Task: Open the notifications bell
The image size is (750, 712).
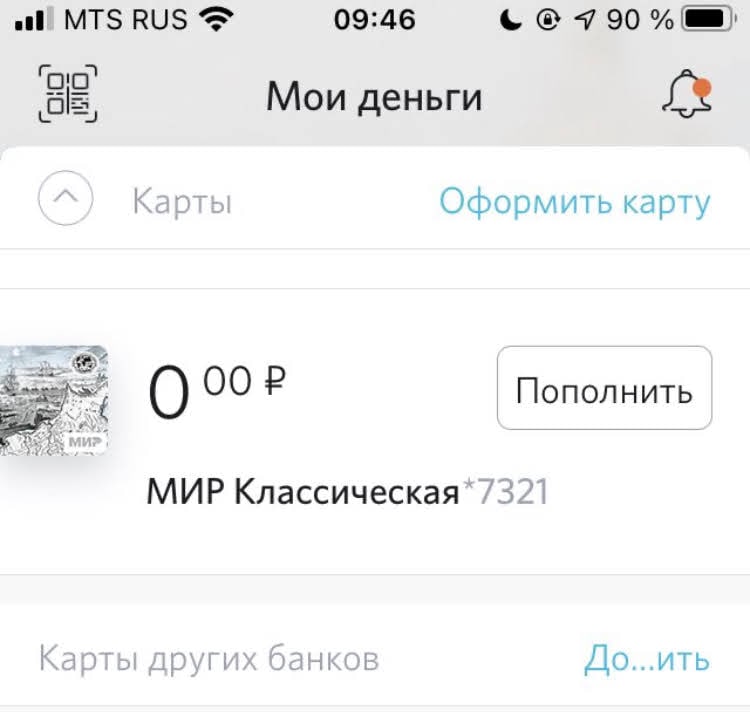Action: 686,95
